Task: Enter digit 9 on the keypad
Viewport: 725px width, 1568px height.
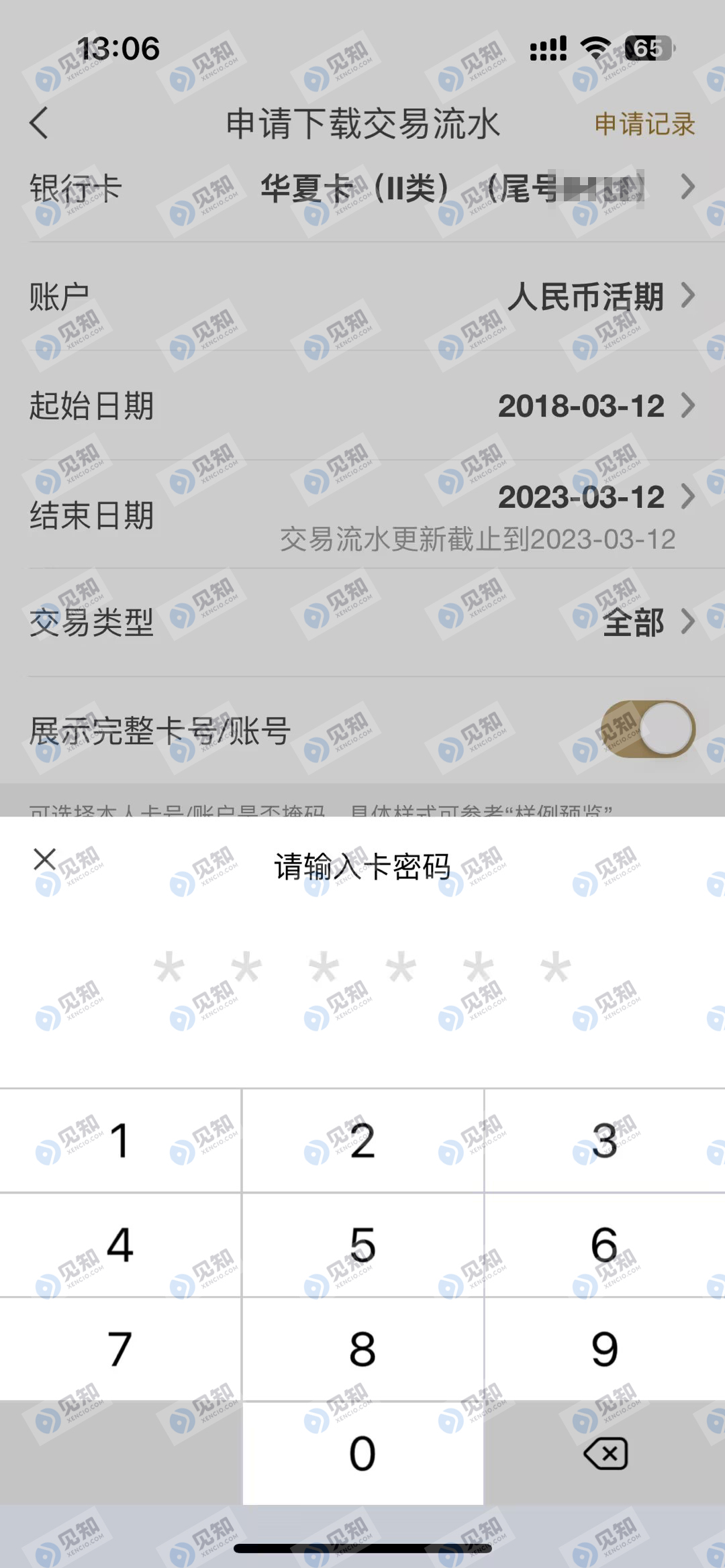Action: click(604, 1349)
